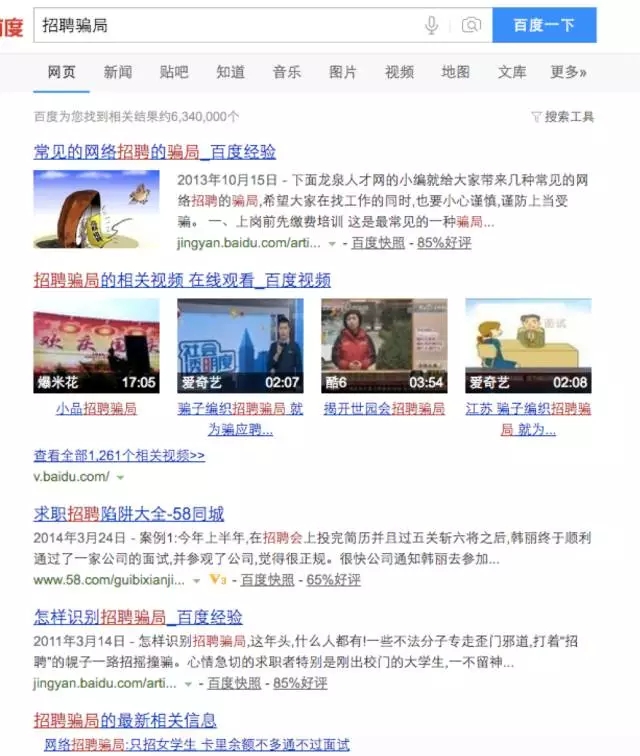Switch to the 地图 tab
Screen dimensions: 640x756
[x=456, y=72]
